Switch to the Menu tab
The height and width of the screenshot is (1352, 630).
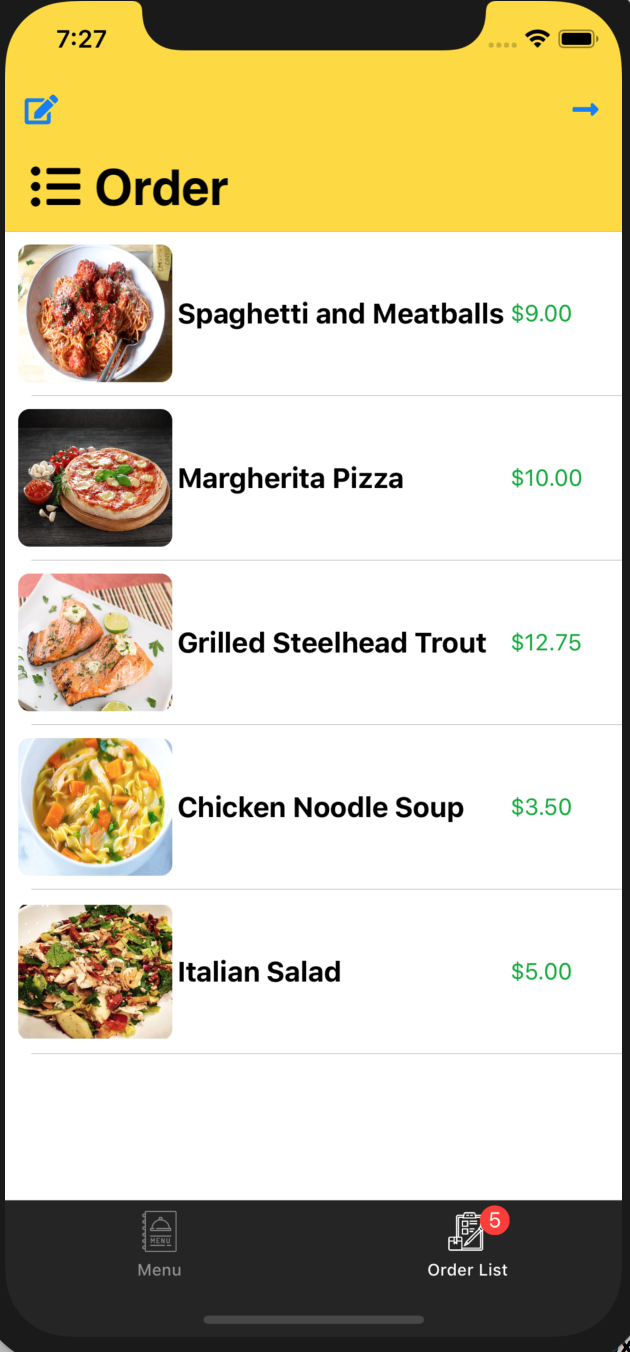159,1244
